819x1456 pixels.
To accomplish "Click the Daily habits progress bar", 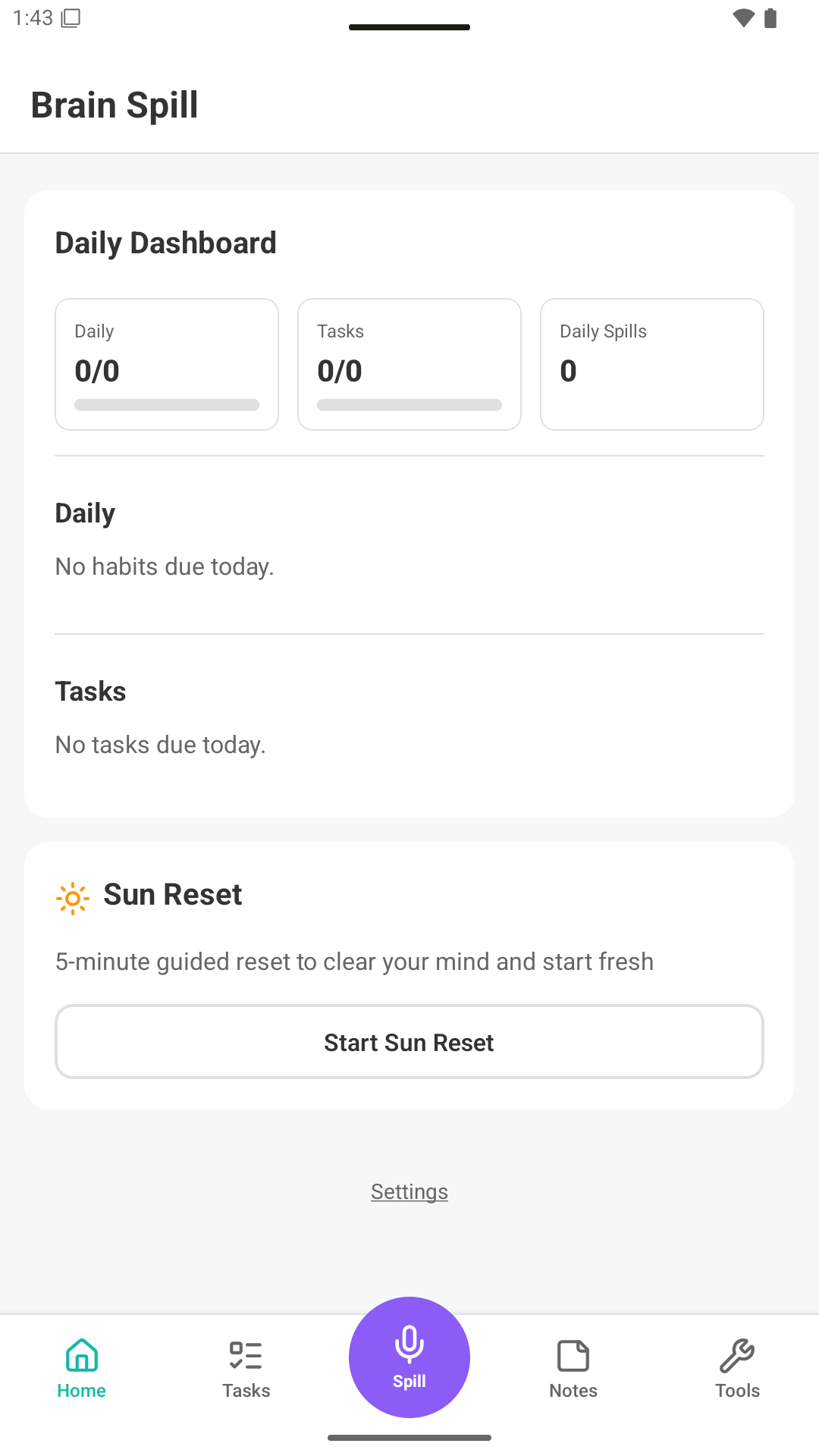I will point(167,404).
